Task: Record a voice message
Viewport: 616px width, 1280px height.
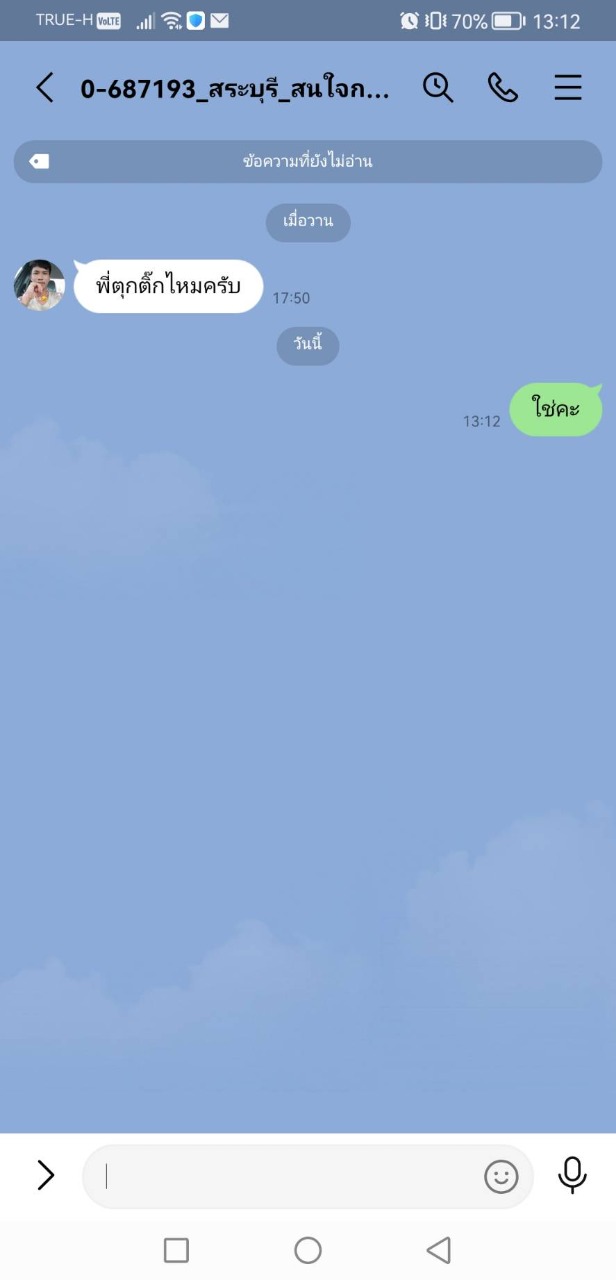Action: [572, 1175]
